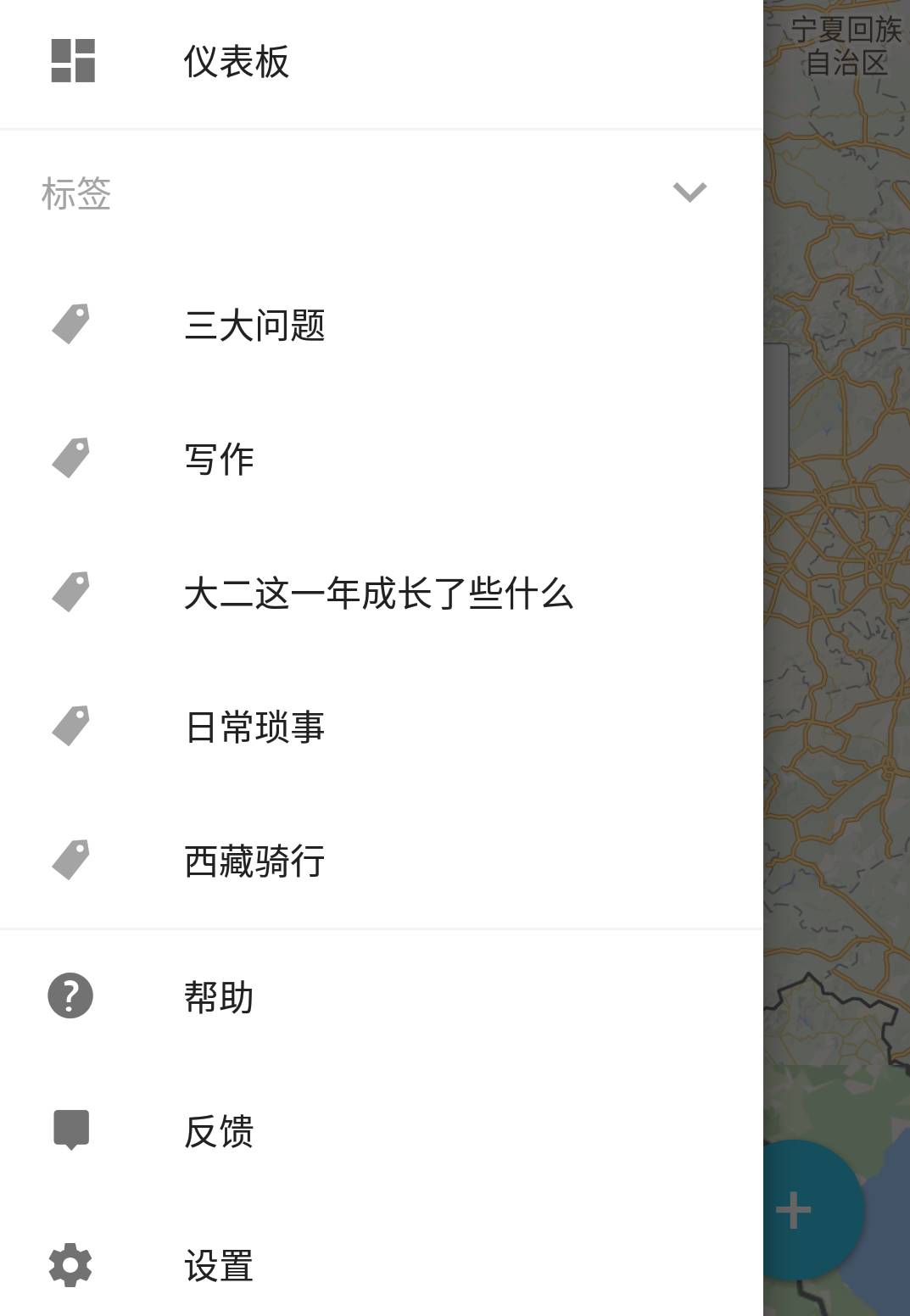The image size is (910, 1316).
Task: Click the tag icon for 大二这一年成长了些什么
Action: (x=71, y=590)
